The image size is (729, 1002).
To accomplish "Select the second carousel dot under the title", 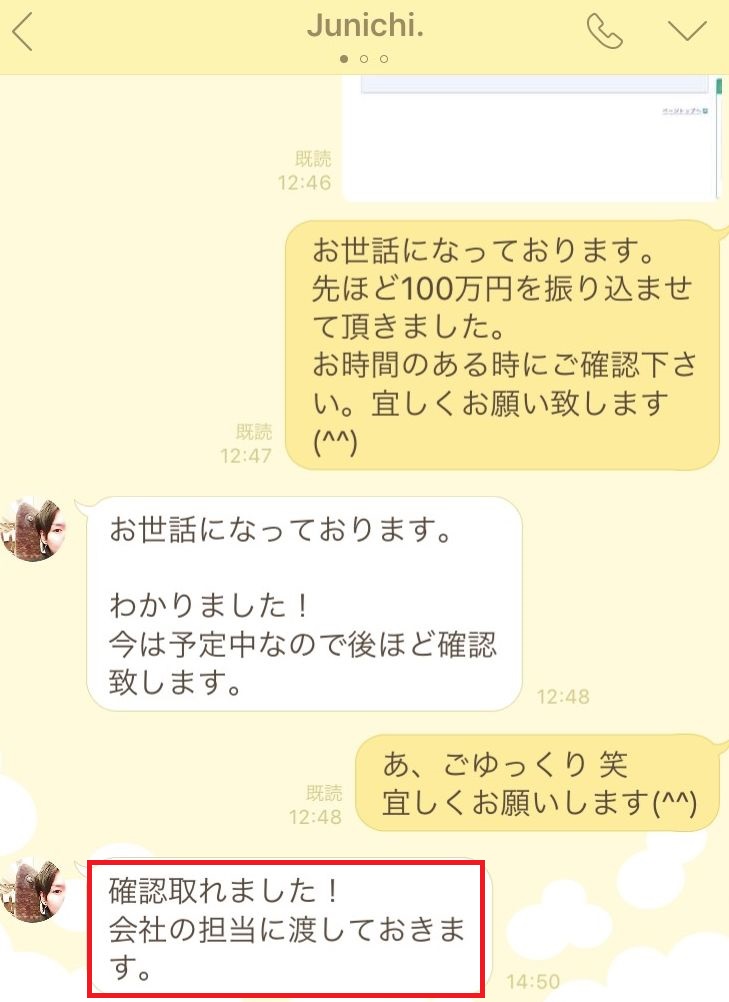I will pyautogui.click(x=363, y=57).
